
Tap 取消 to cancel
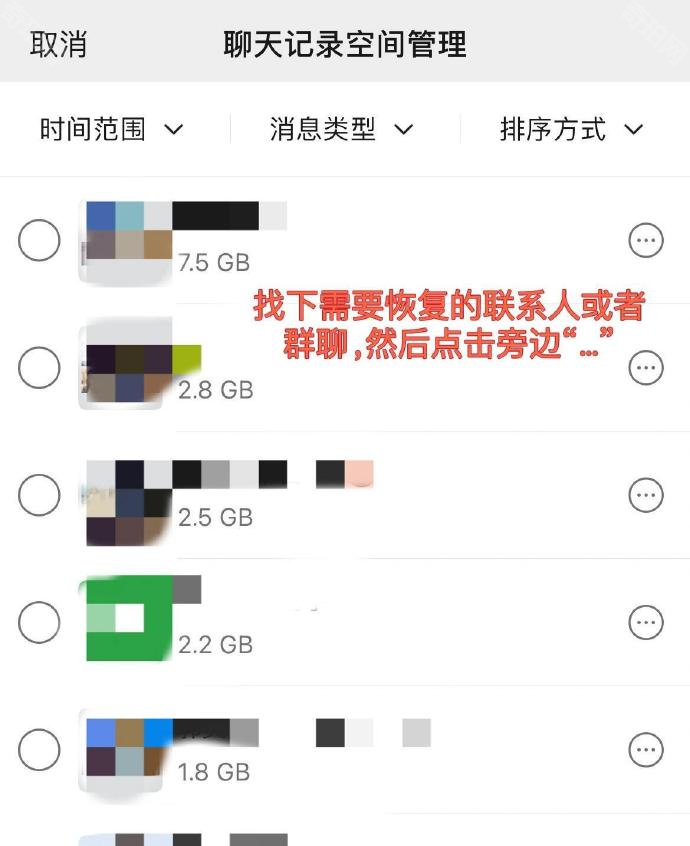[58, 45]
